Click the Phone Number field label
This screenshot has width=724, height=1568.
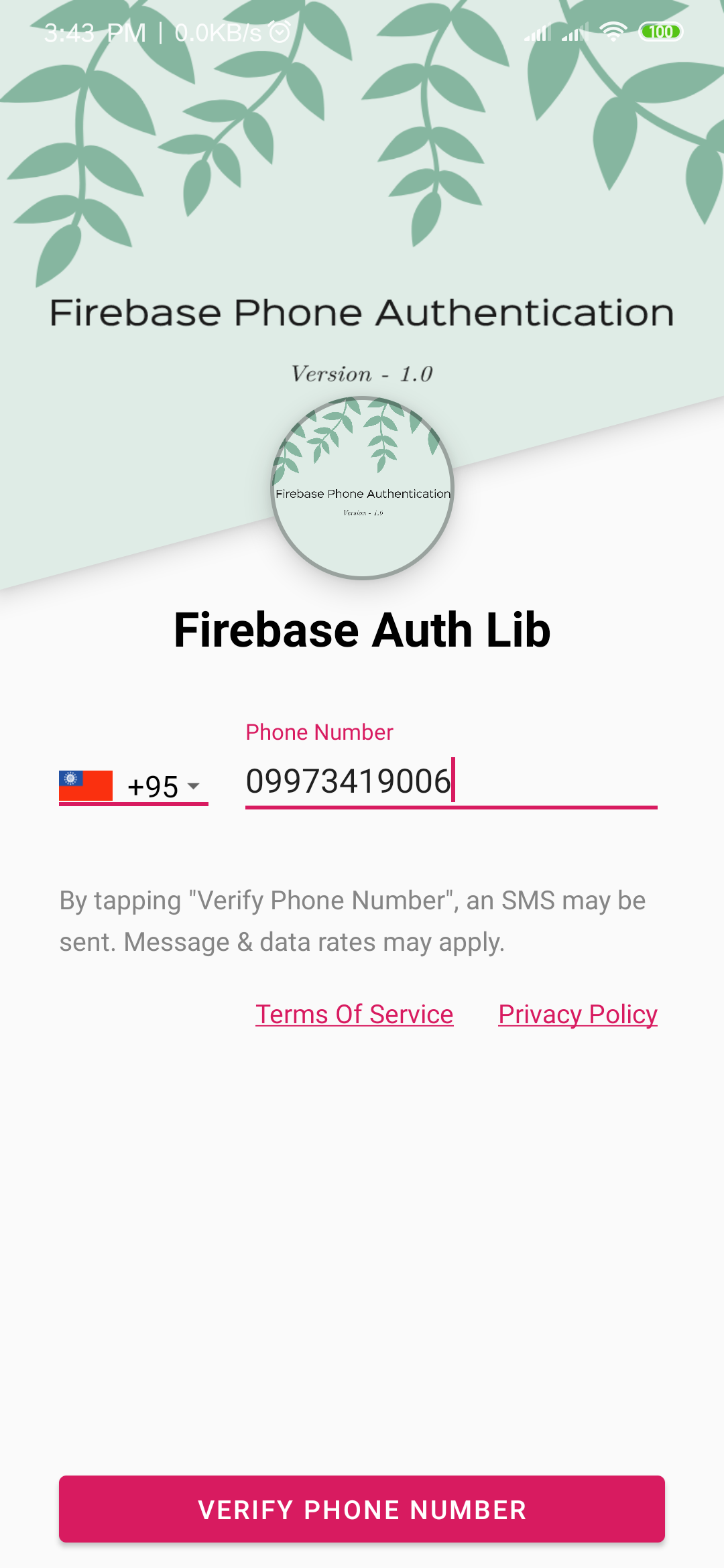[319, 732]
